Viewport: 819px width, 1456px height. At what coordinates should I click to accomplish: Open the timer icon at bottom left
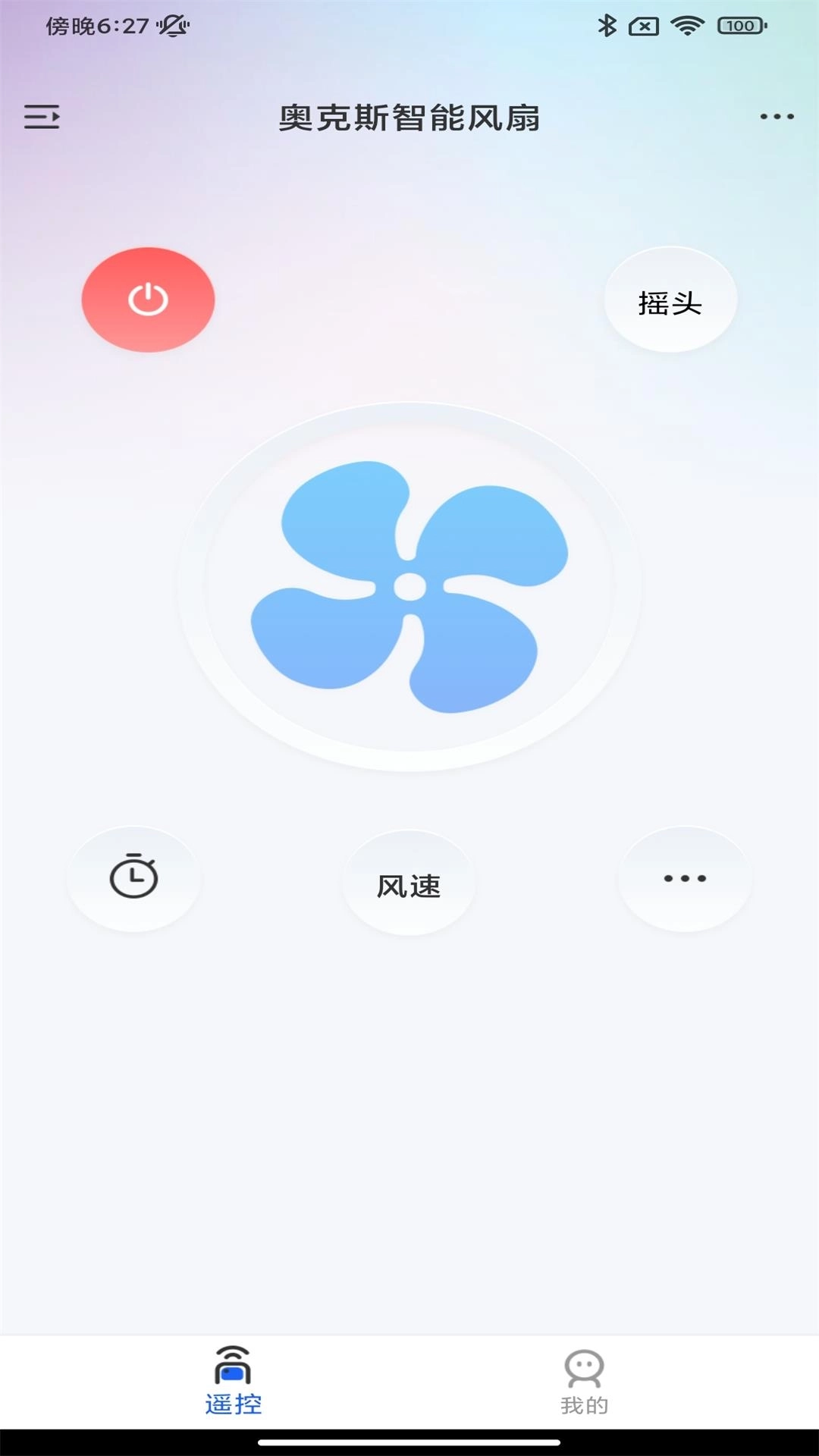(x=133, y=877)
